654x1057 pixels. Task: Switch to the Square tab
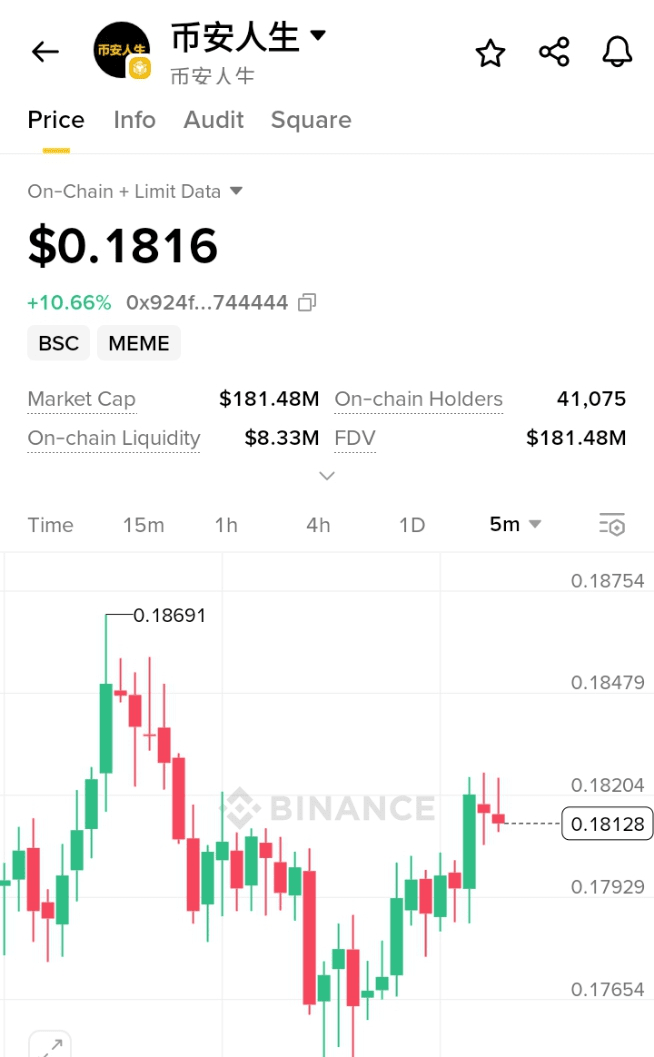[311, 120]
